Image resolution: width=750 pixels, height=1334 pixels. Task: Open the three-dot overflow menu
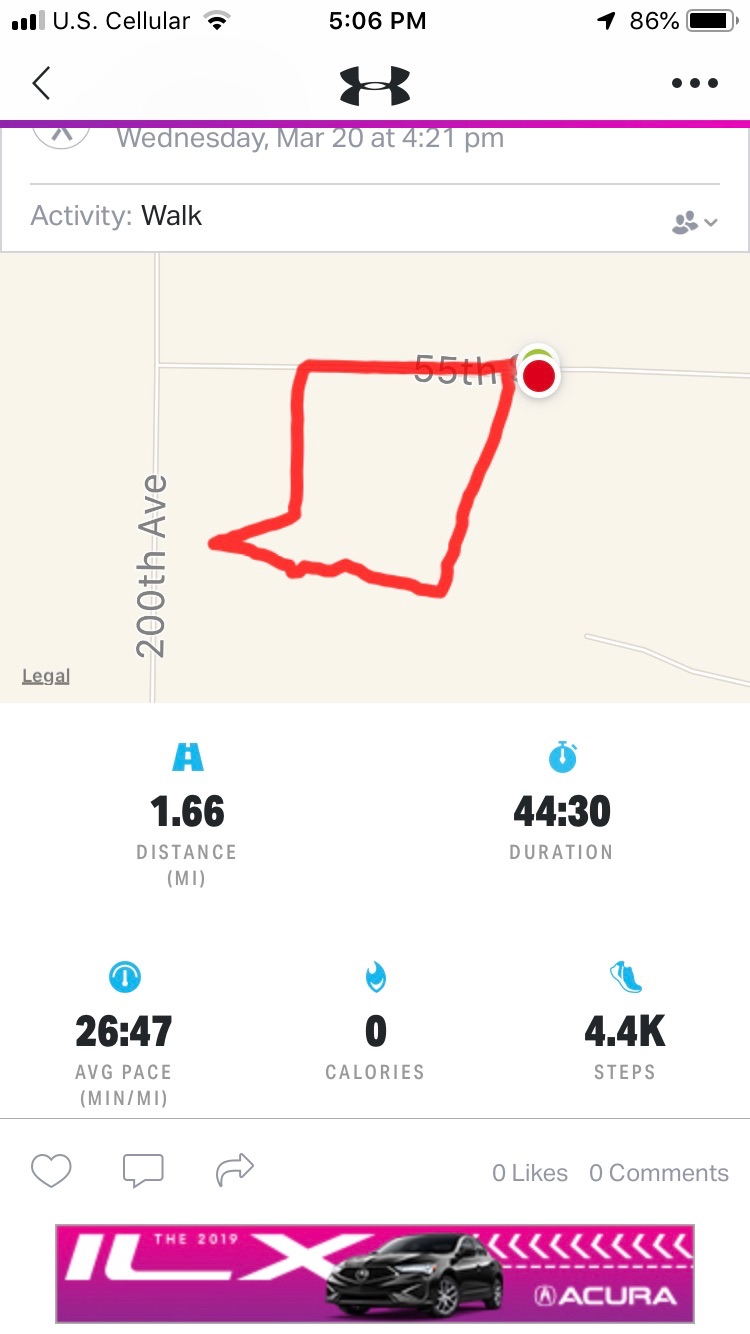click(695, 83)
